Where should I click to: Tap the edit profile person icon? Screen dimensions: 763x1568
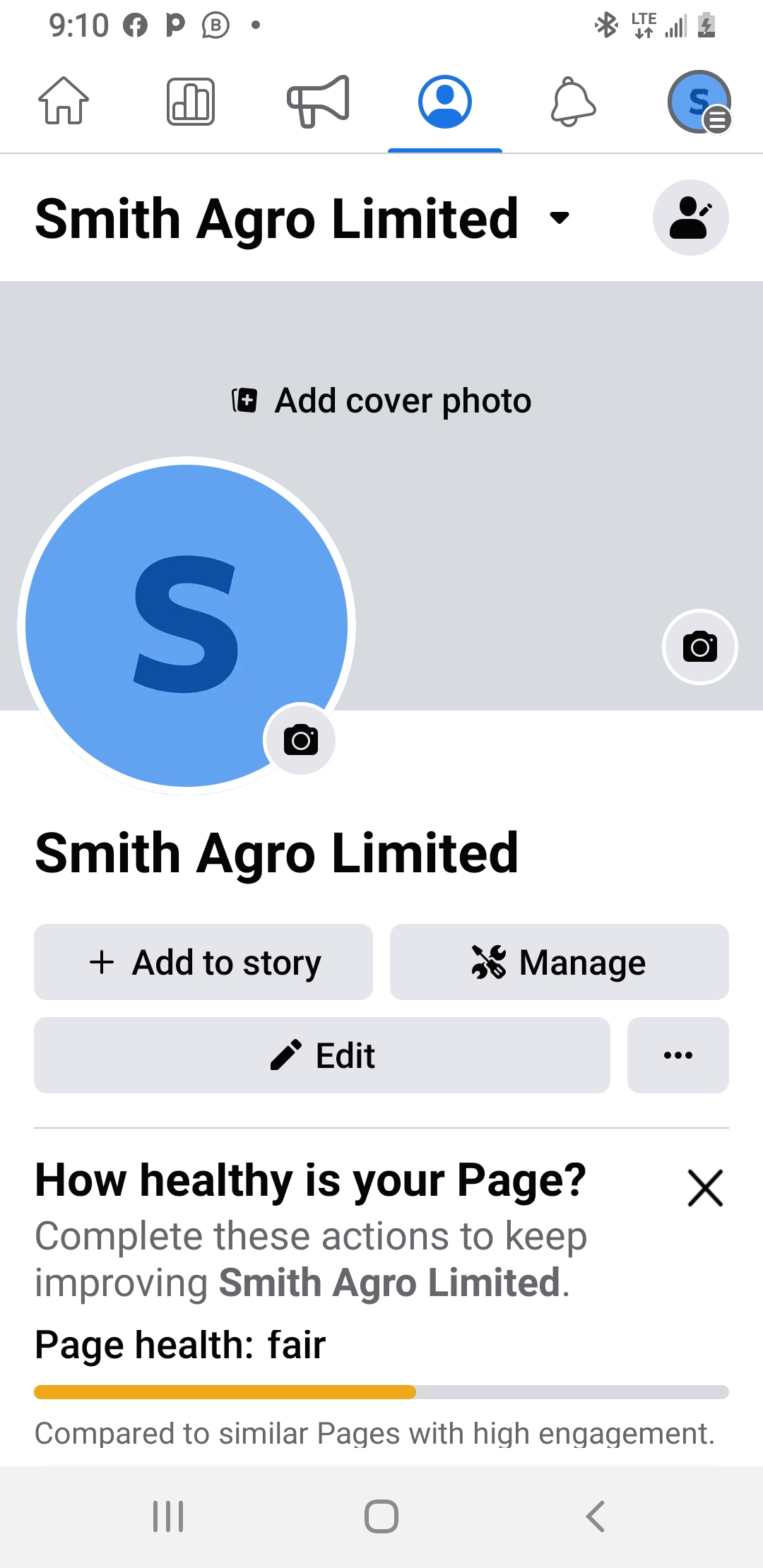691,218
